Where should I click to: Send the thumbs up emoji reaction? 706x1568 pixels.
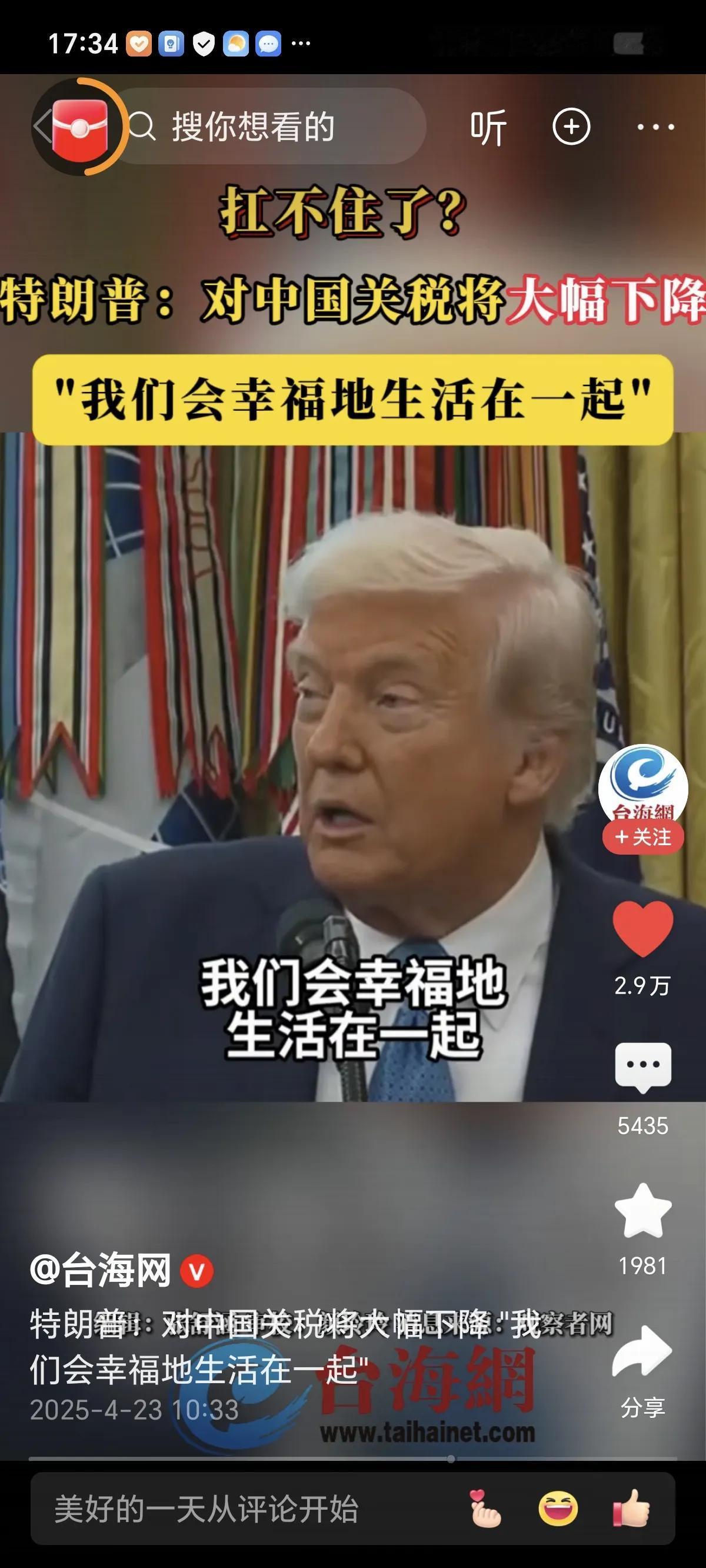[631, 1510]
